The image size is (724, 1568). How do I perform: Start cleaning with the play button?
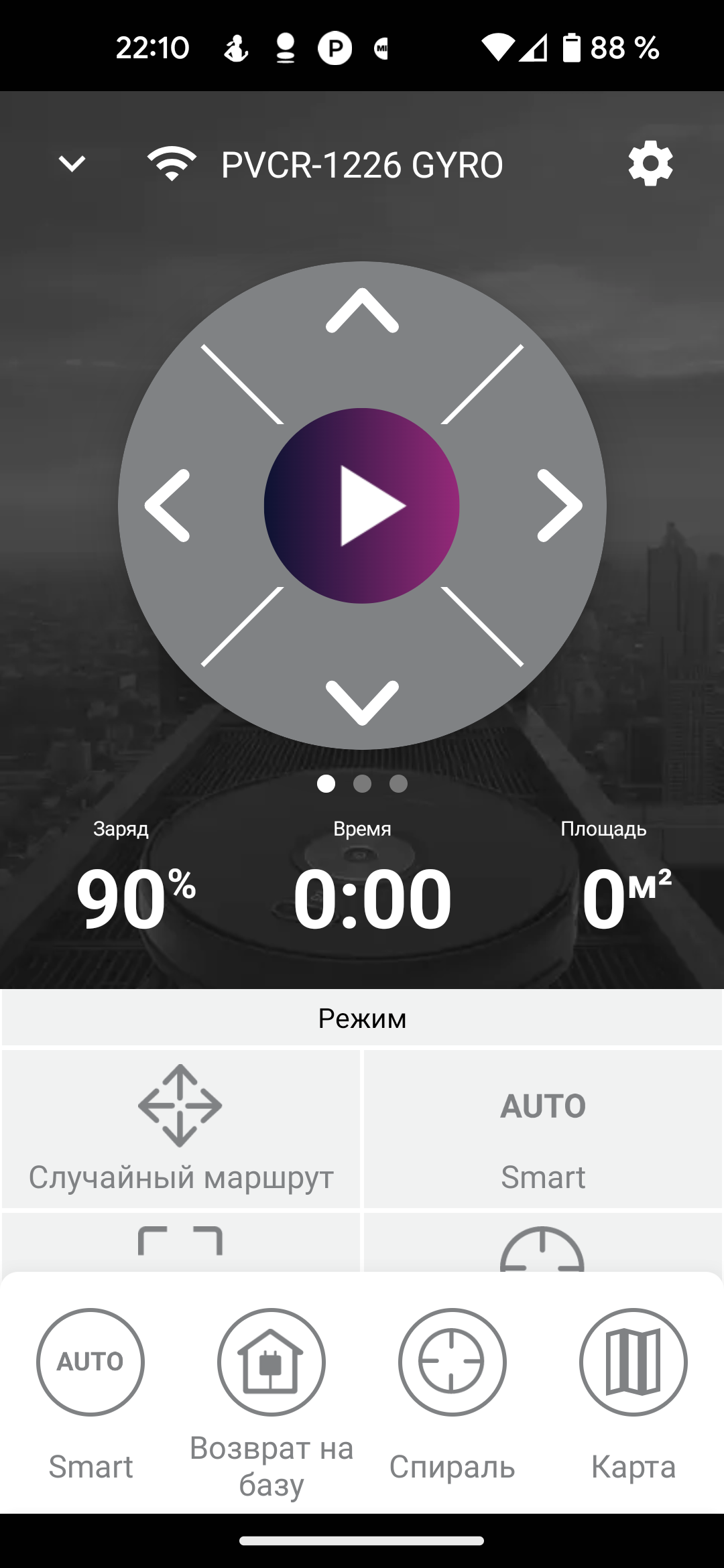pyautogui.click(x=362, y=506)
